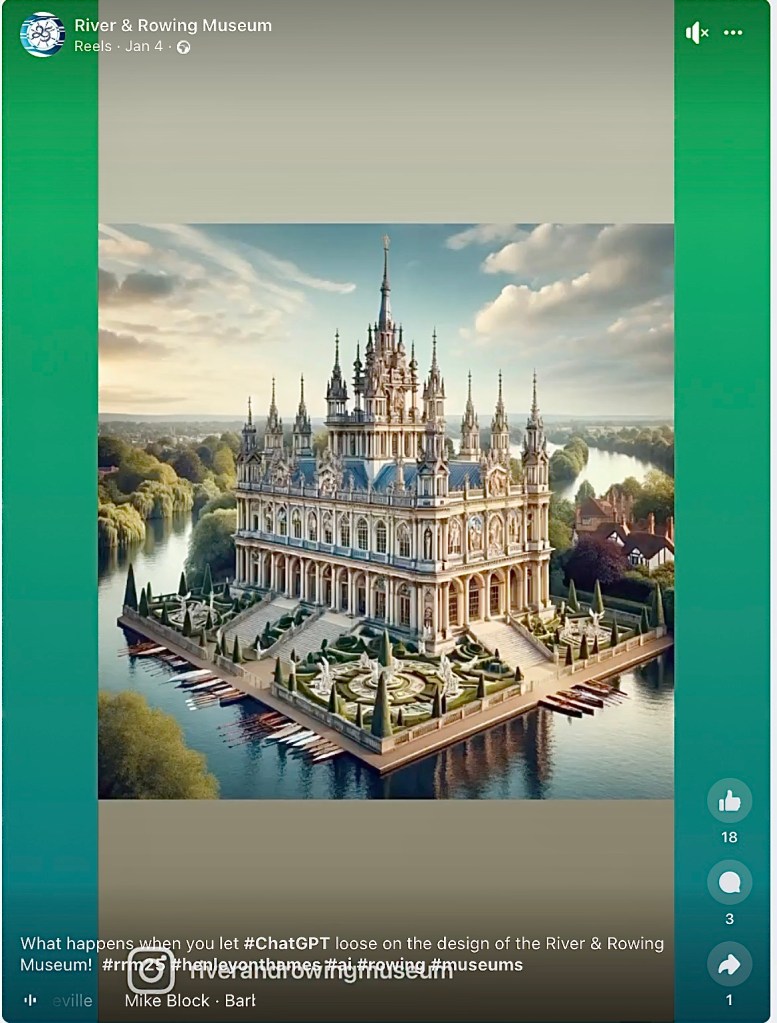The image size is (777, 1023).
Task: Open the comments on this reel
Action: click(x=729, y=882)
